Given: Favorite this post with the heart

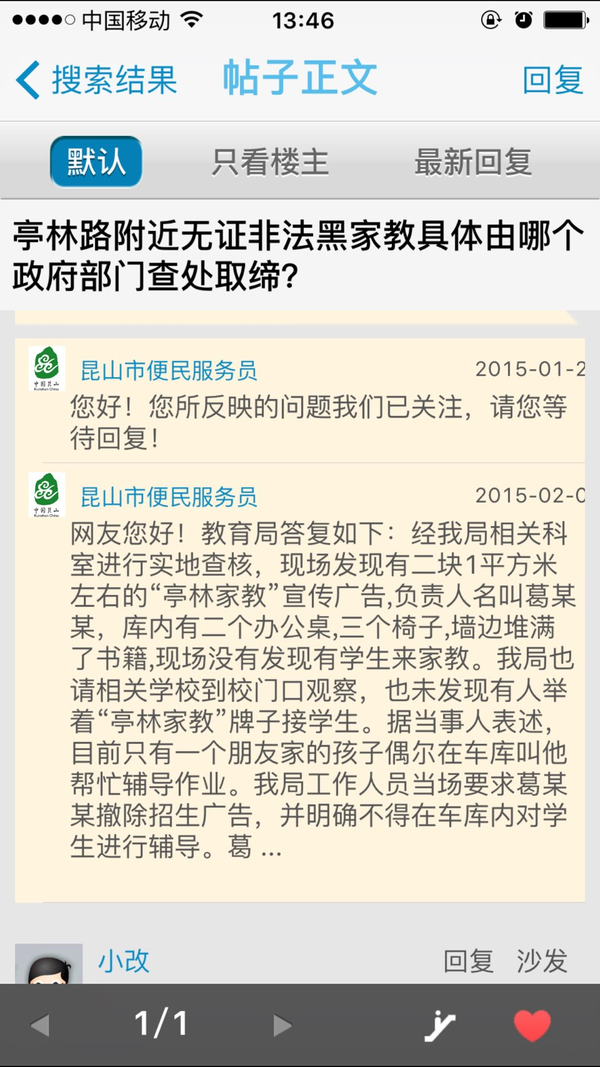Looking at the screenshot, I should 532,1025.
